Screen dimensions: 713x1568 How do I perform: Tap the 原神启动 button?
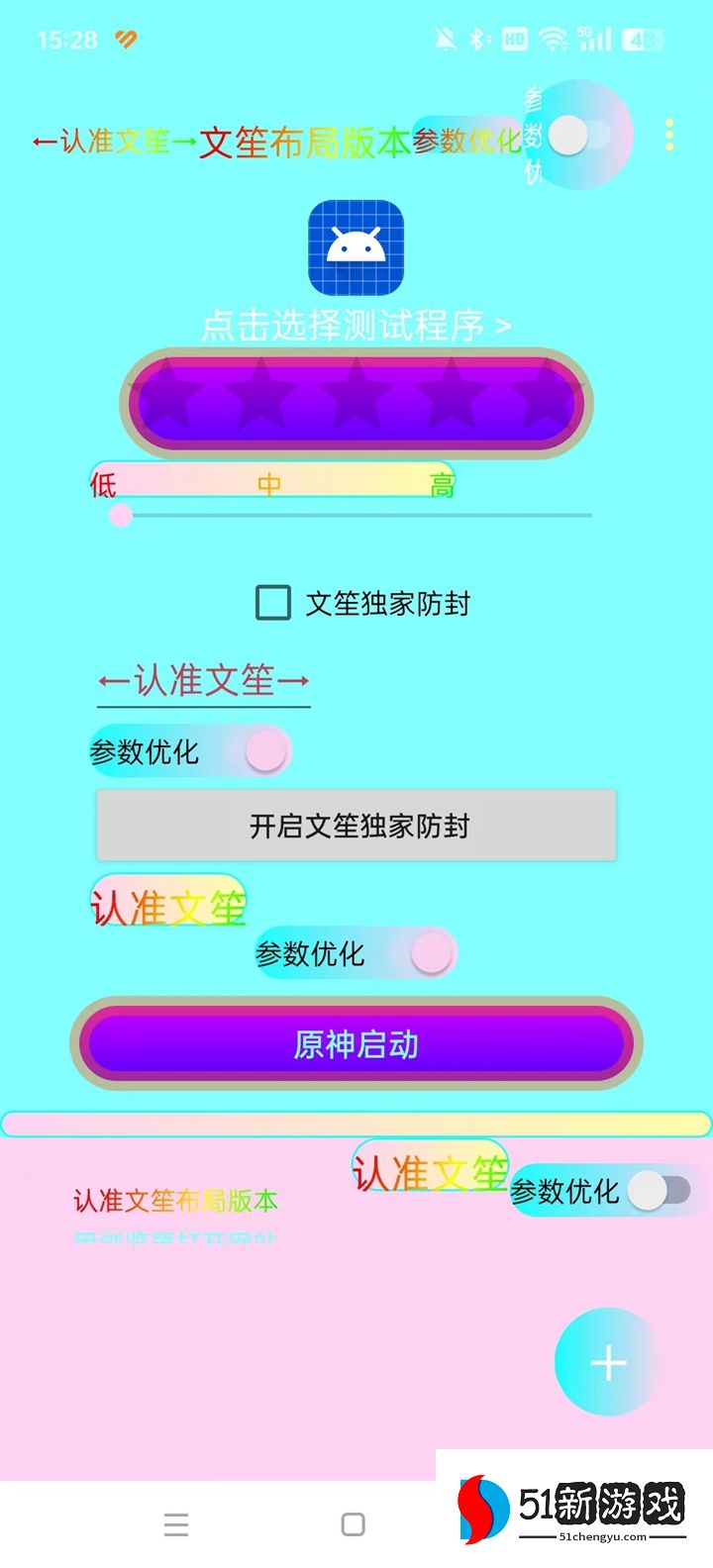pyautogui.click(x=356, y=1043)
